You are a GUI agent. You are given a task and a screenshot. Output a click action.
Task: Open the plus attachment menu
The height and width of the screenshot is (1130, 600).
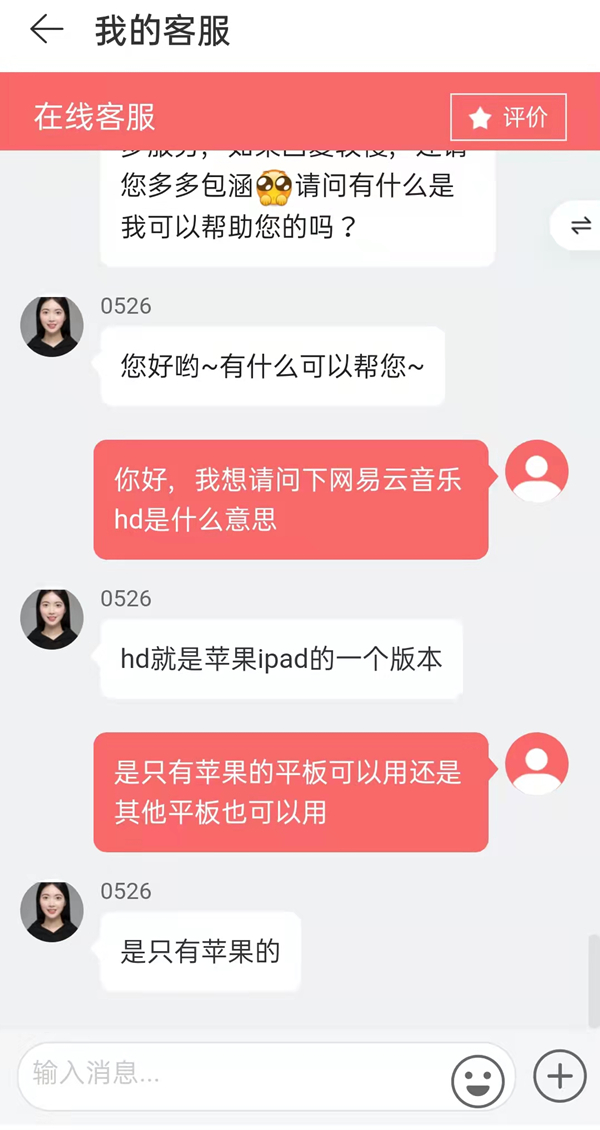559,1076
